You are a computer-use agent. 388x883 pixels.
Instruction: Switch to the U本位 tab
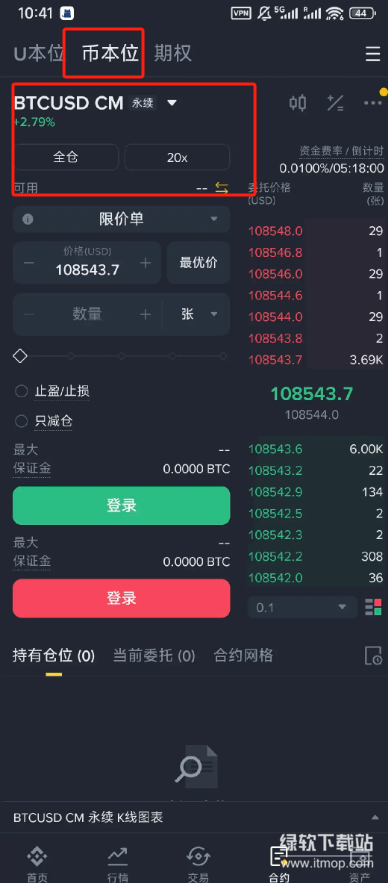pyautogui.click(x=38, y=53)
